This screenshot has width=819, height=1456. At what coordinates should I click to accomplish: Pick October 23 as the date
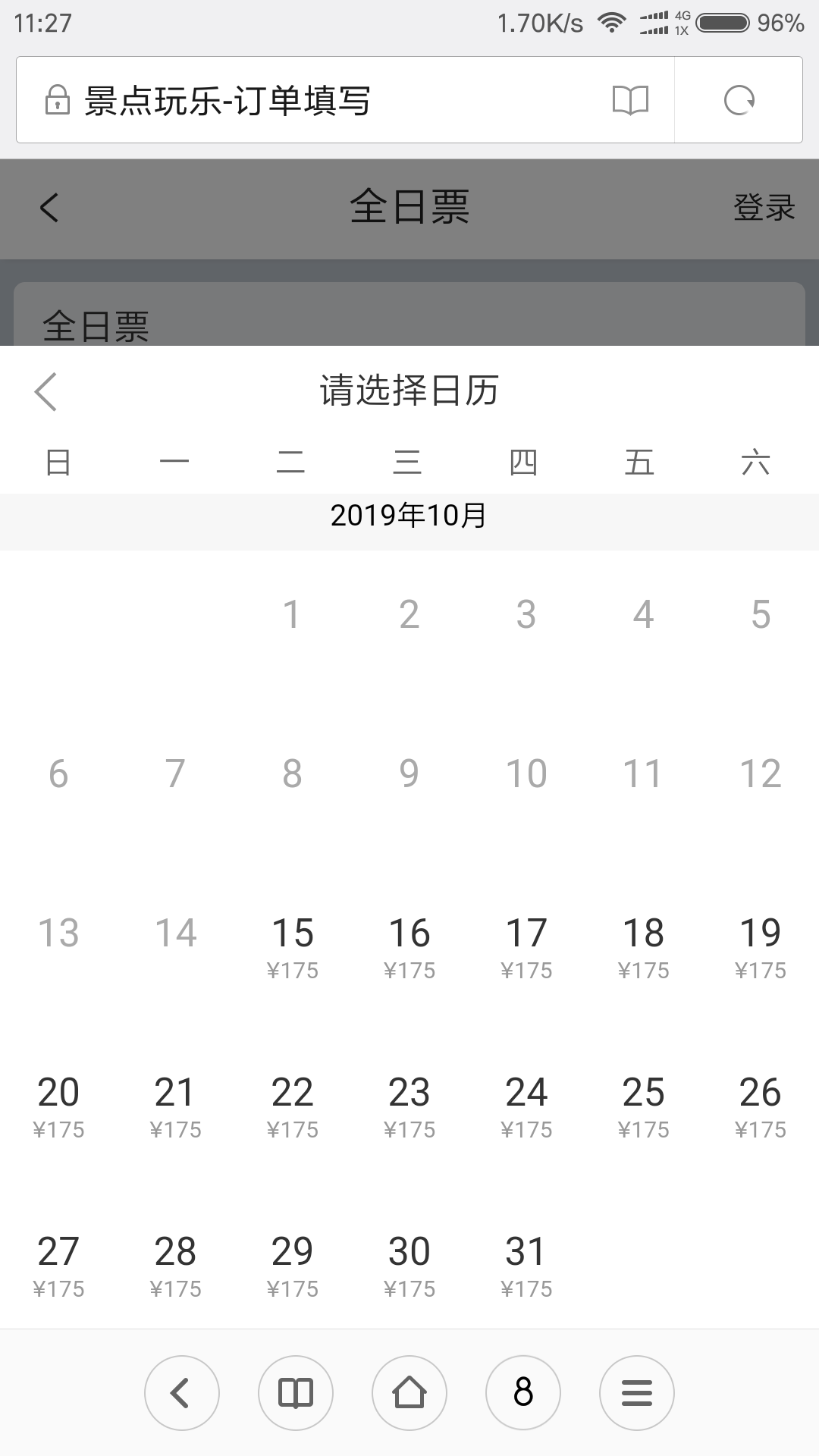[x=409, y=1107]
